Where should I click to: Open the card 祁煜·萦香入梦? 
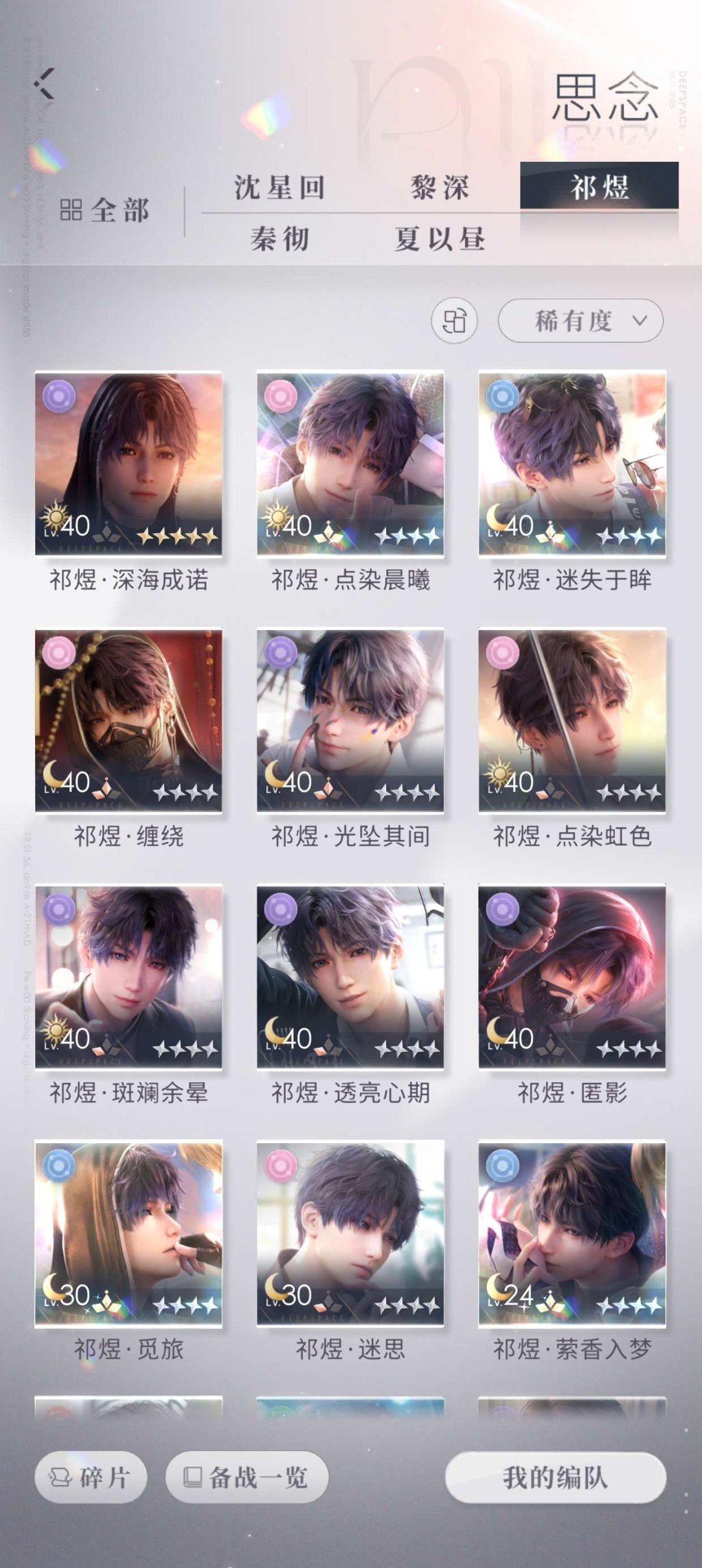coord(572,1233)
